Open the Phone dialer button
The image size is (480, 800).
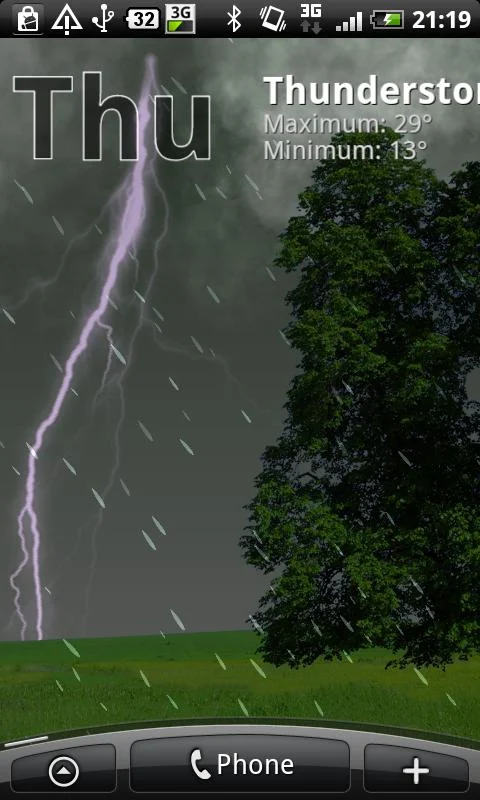[x=240, y=764]
